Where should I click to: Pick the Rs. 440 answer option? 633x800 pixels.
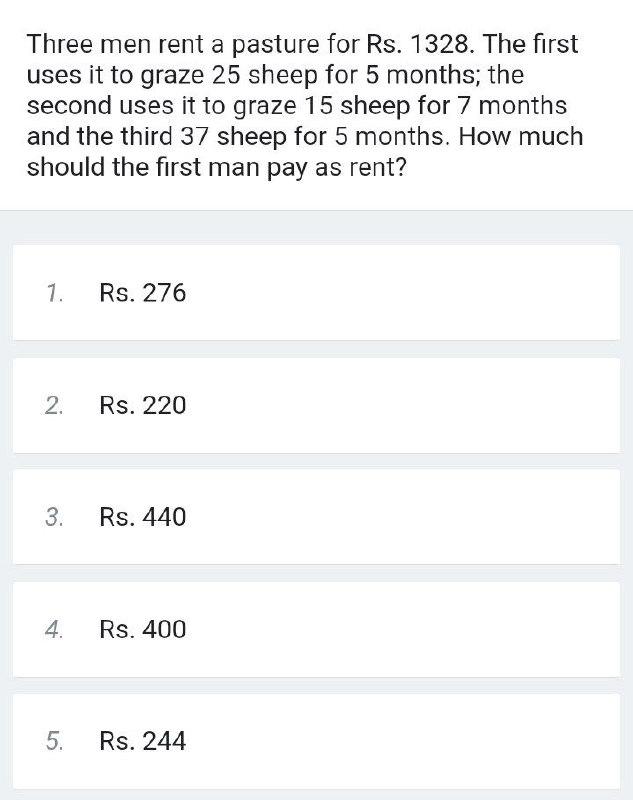143,517
